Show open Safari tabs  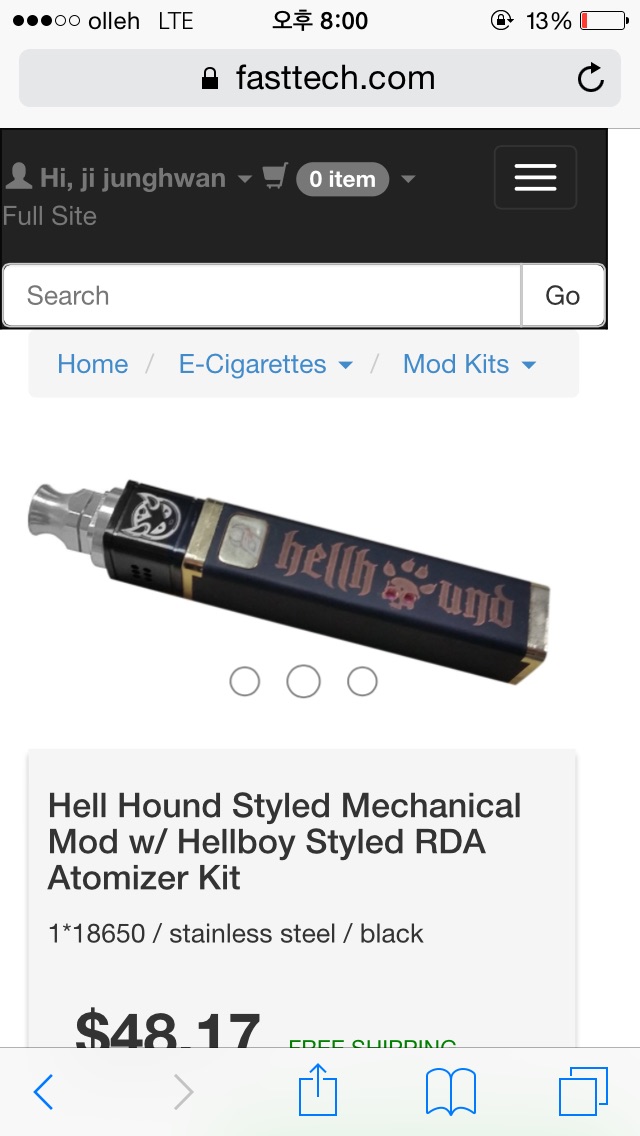[583, 1092]
